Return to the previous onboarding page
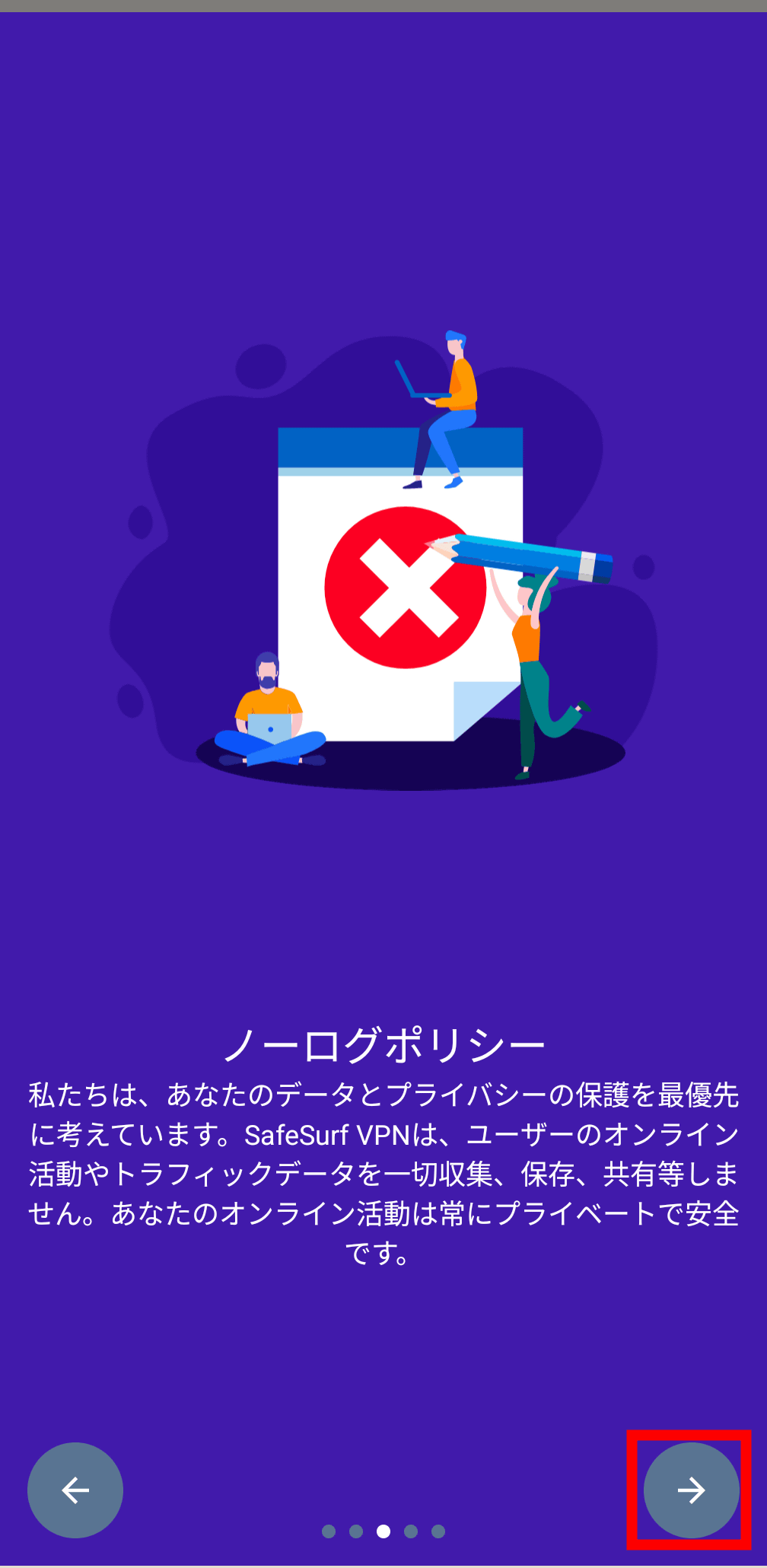Viewport: 767px width, 1568px height. coord(75,1490)
